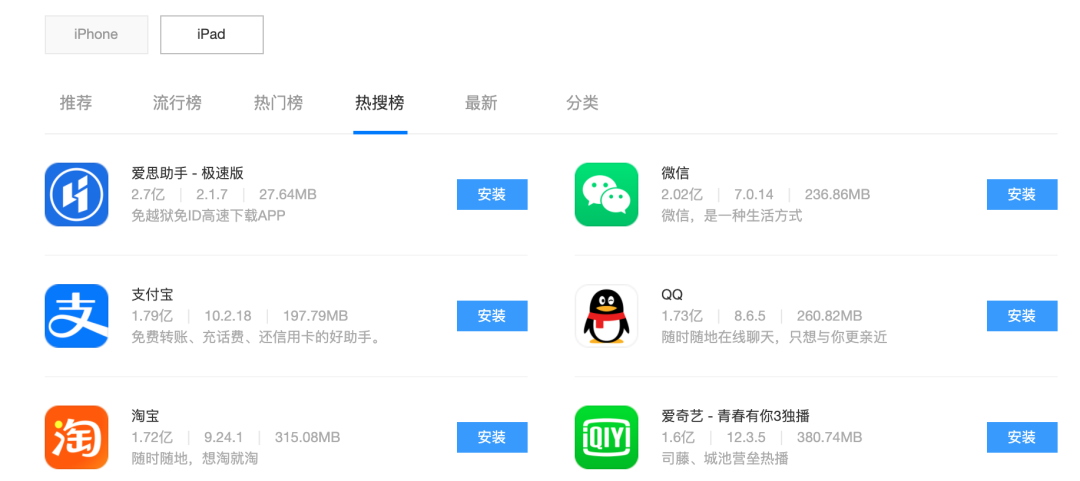Switch to the iPhone device tab
The image size is (1080, 481).
[96, 34]
